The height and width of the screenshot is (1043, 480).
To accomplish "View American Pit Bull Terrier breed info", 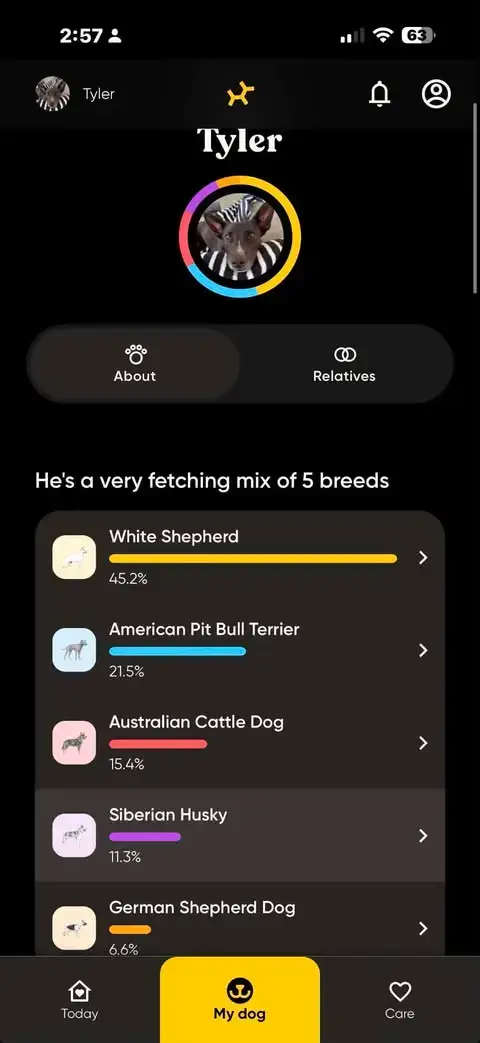I will [x=240, y=650].
